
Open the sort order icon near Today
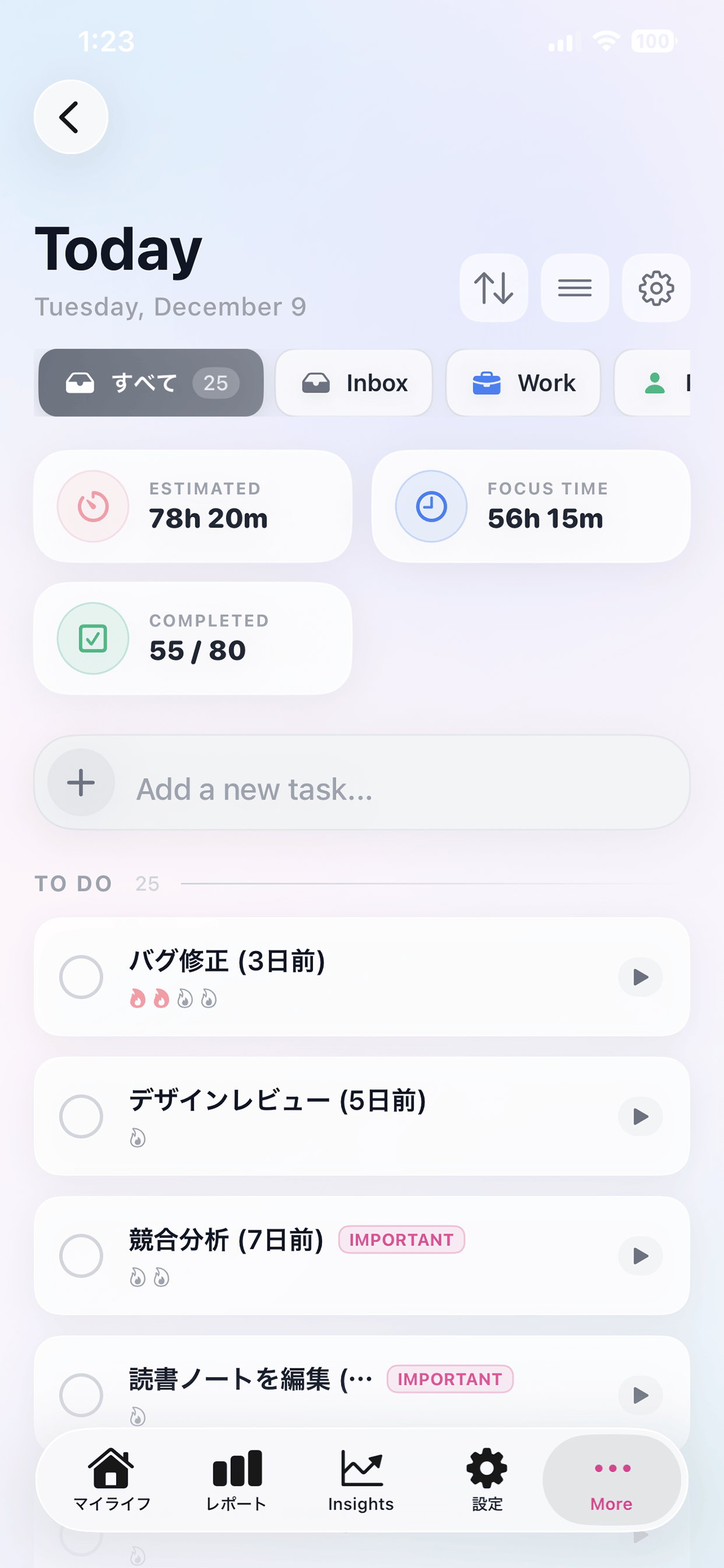pyautogui.click(x=493, y=288)
